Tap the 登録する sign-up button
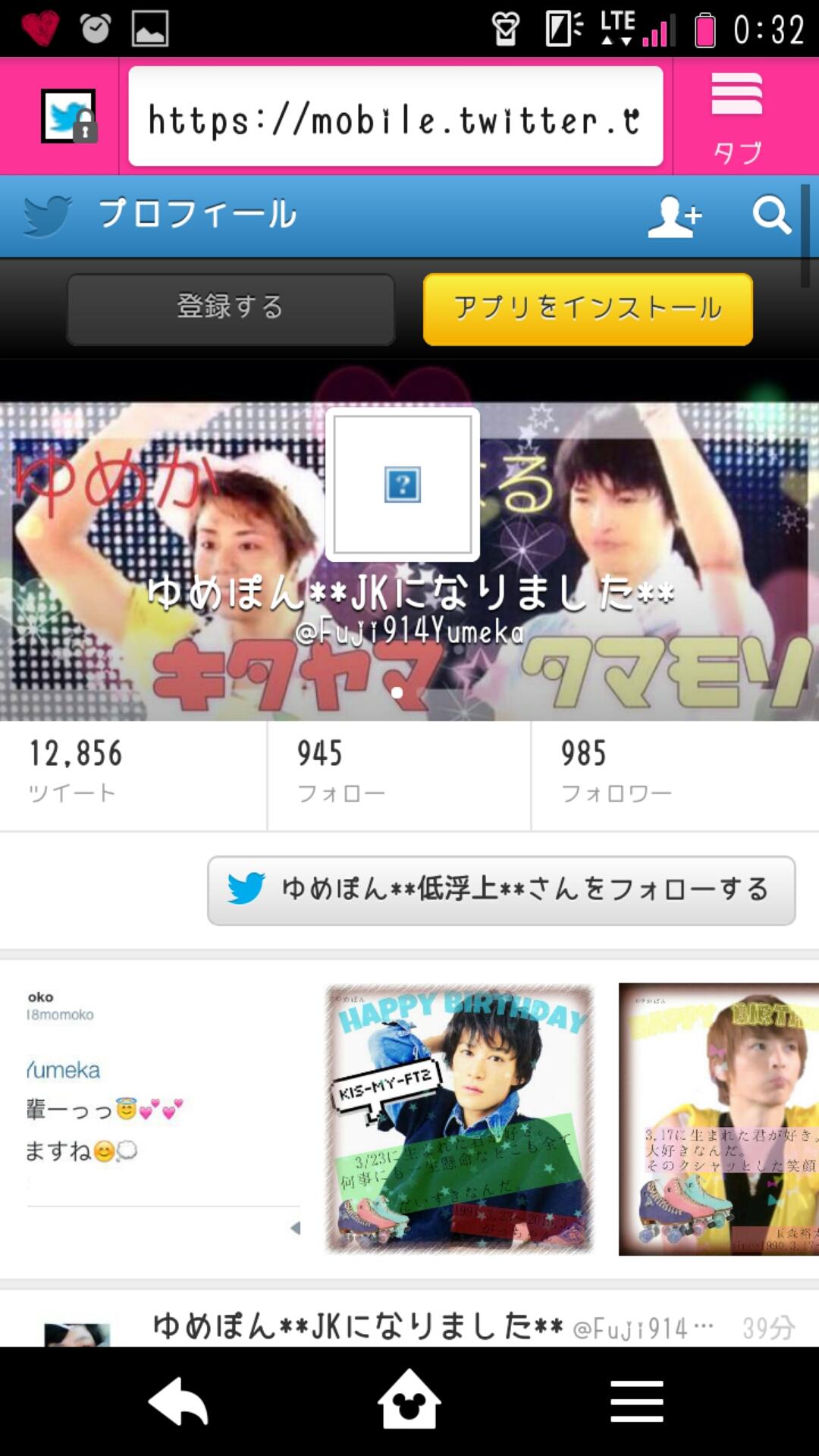This screenshot has width=819, height=1456. [231, 309]
